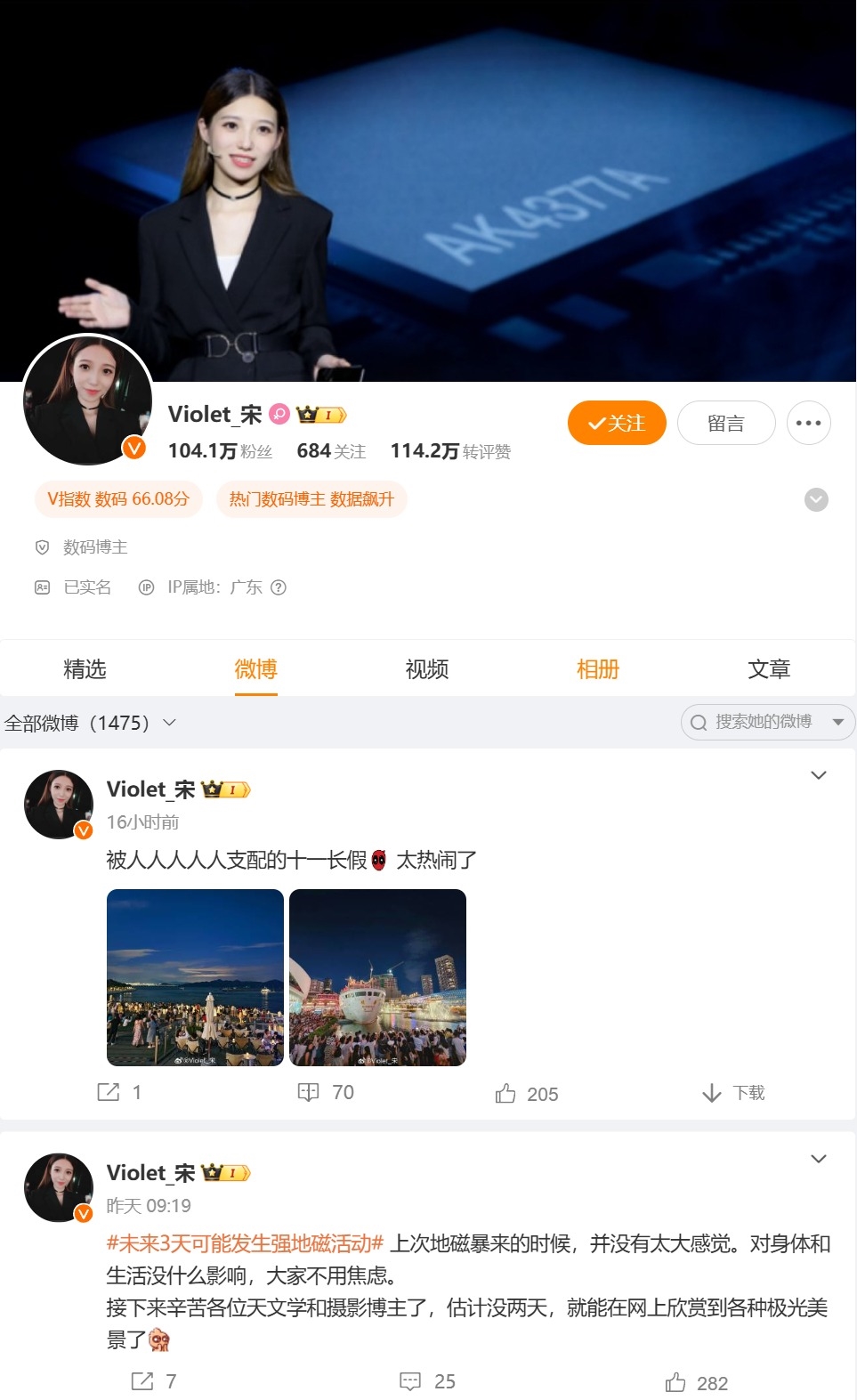Viewport: 857px width, 1400px height.
Task: Switch to the 文章 tab
Action: 769,668
